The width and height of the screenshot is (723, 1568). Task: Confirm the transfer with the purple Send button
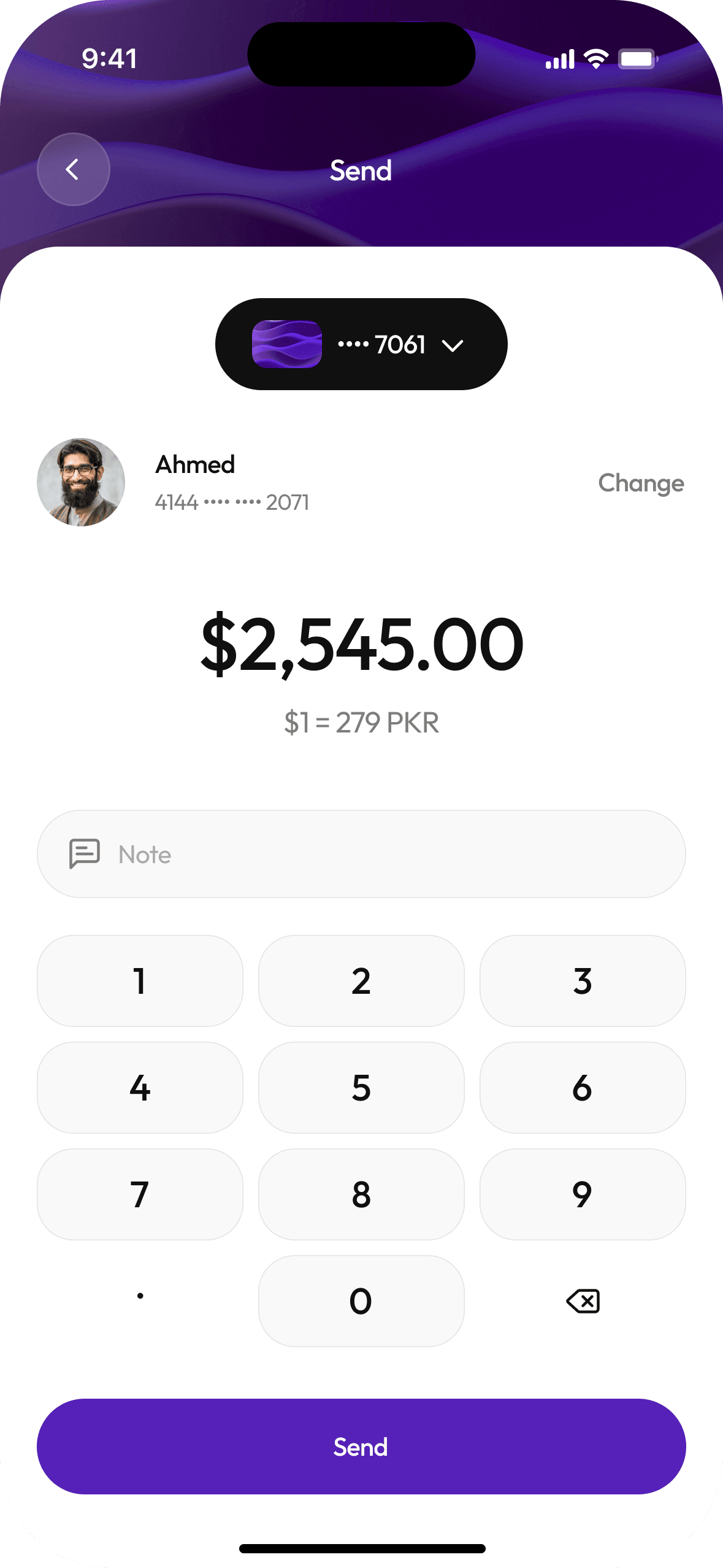361,1447
